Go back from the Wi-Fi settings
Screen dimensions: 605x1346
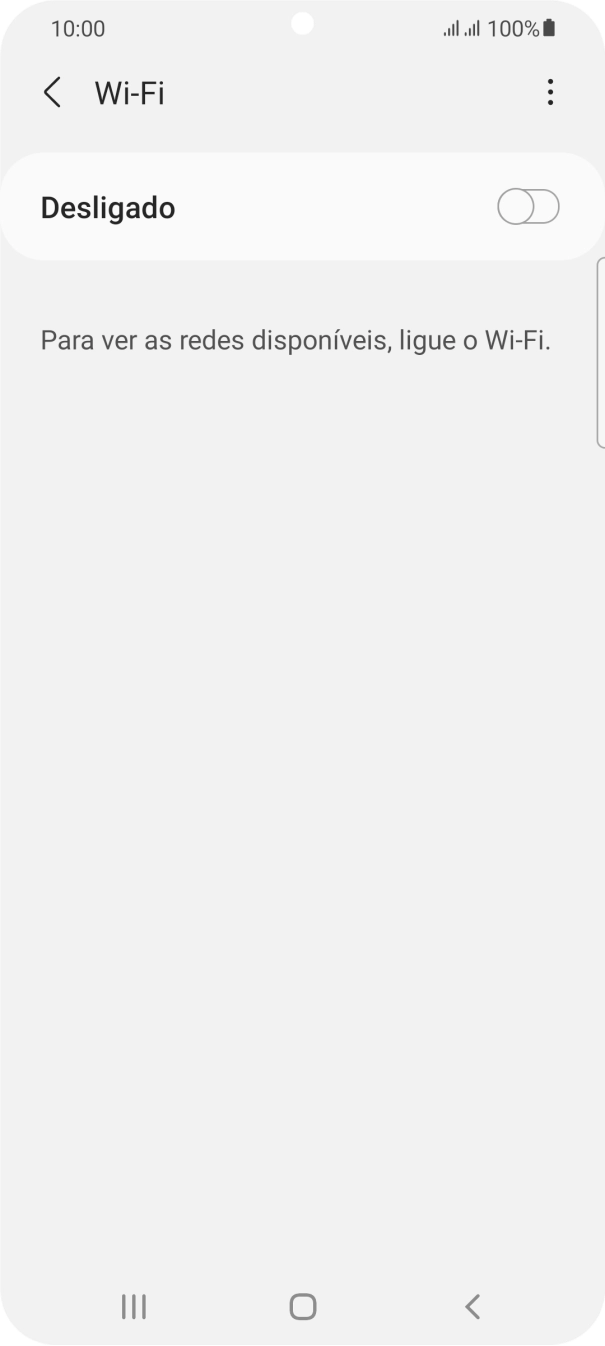(52, 93)
